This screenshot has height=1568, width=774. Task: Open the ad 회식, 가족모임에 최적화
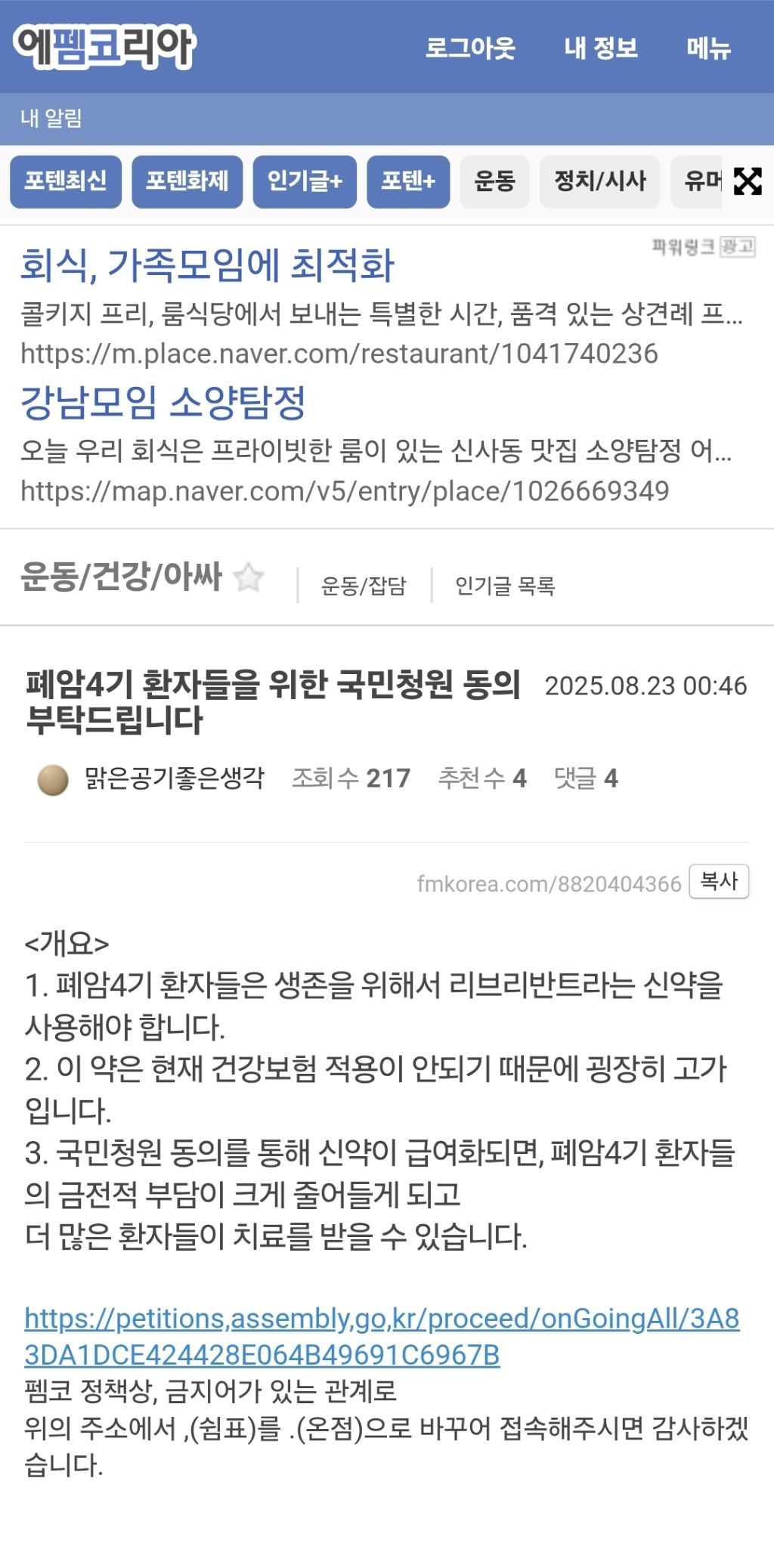click(x=207, y=265)
